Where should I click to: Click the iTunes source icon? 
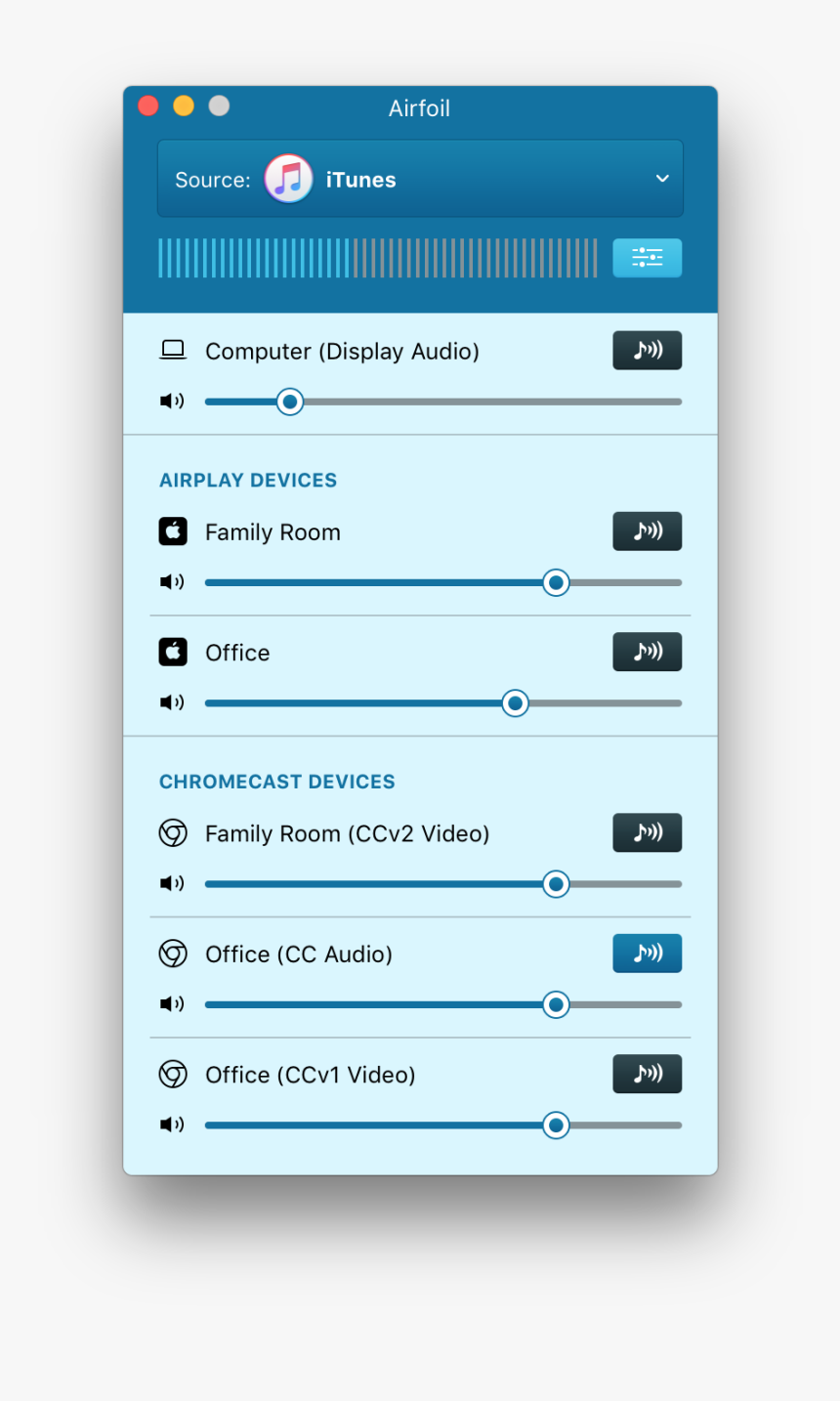287,179
